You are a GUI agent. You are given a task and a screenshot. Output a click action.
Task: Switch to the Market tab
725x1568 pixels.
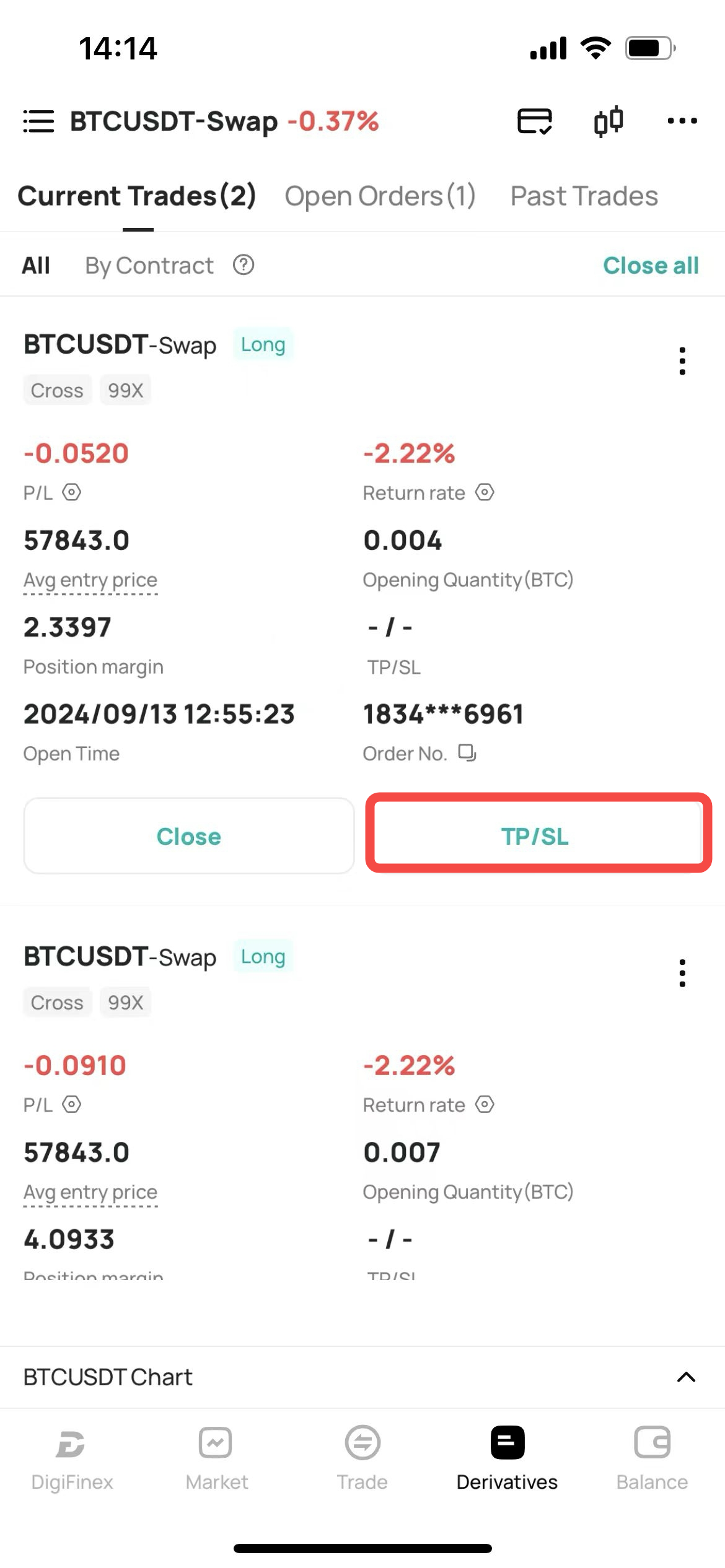point(216,1458)
